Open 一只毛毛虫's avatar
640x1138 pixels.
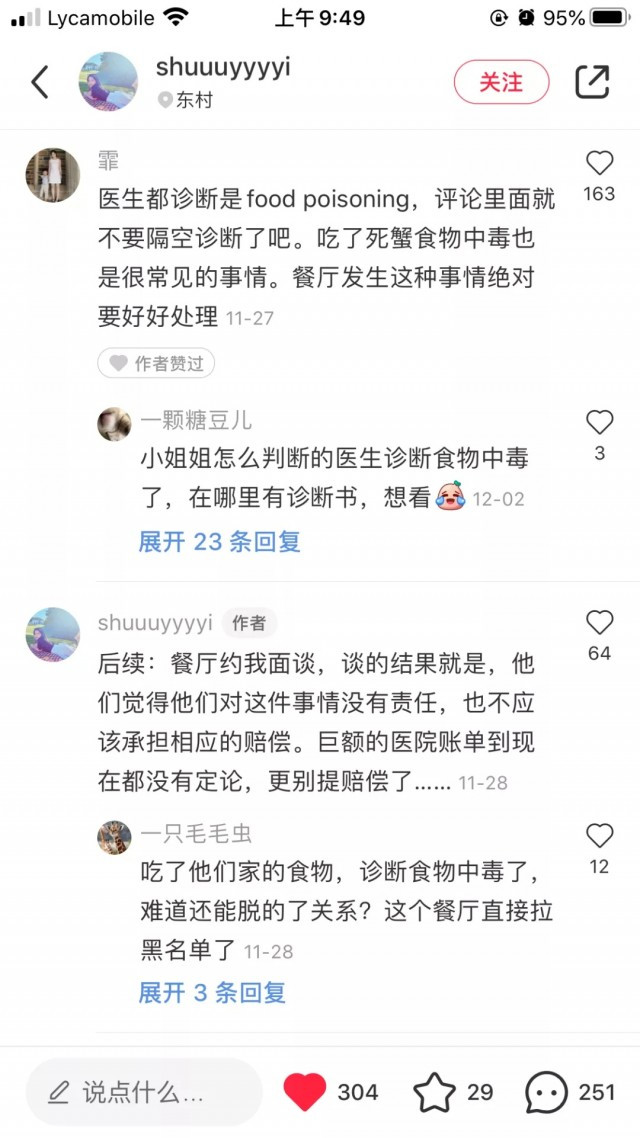click(x=114, y=837)
